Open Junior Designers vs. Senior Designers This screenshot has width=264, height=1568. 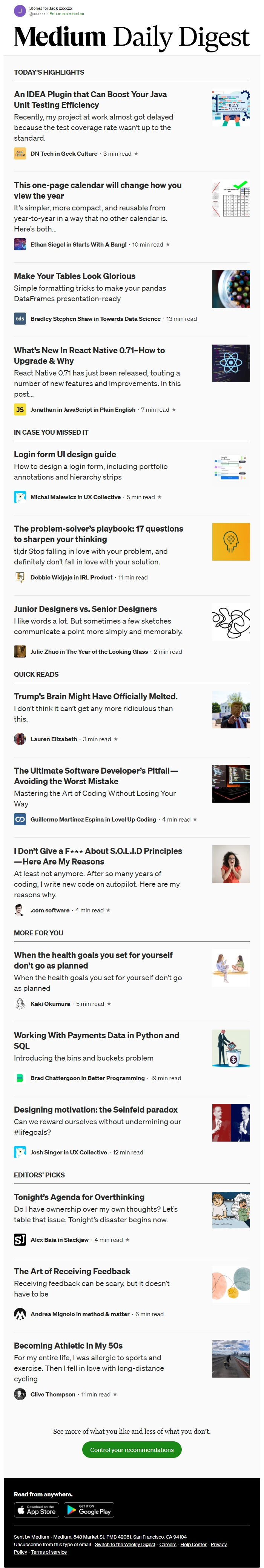(x=85, y=609)
